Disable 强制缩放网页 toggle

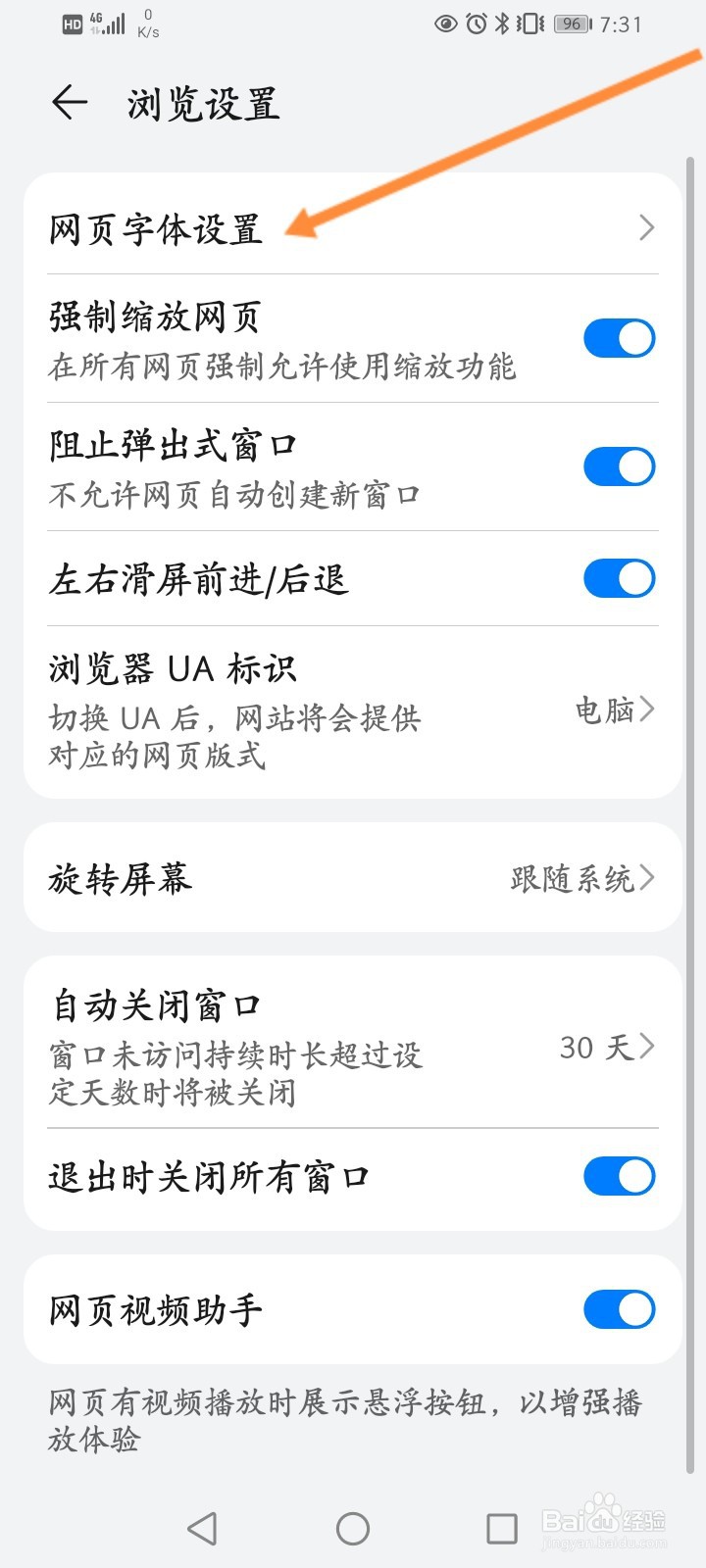pos(619,337)
